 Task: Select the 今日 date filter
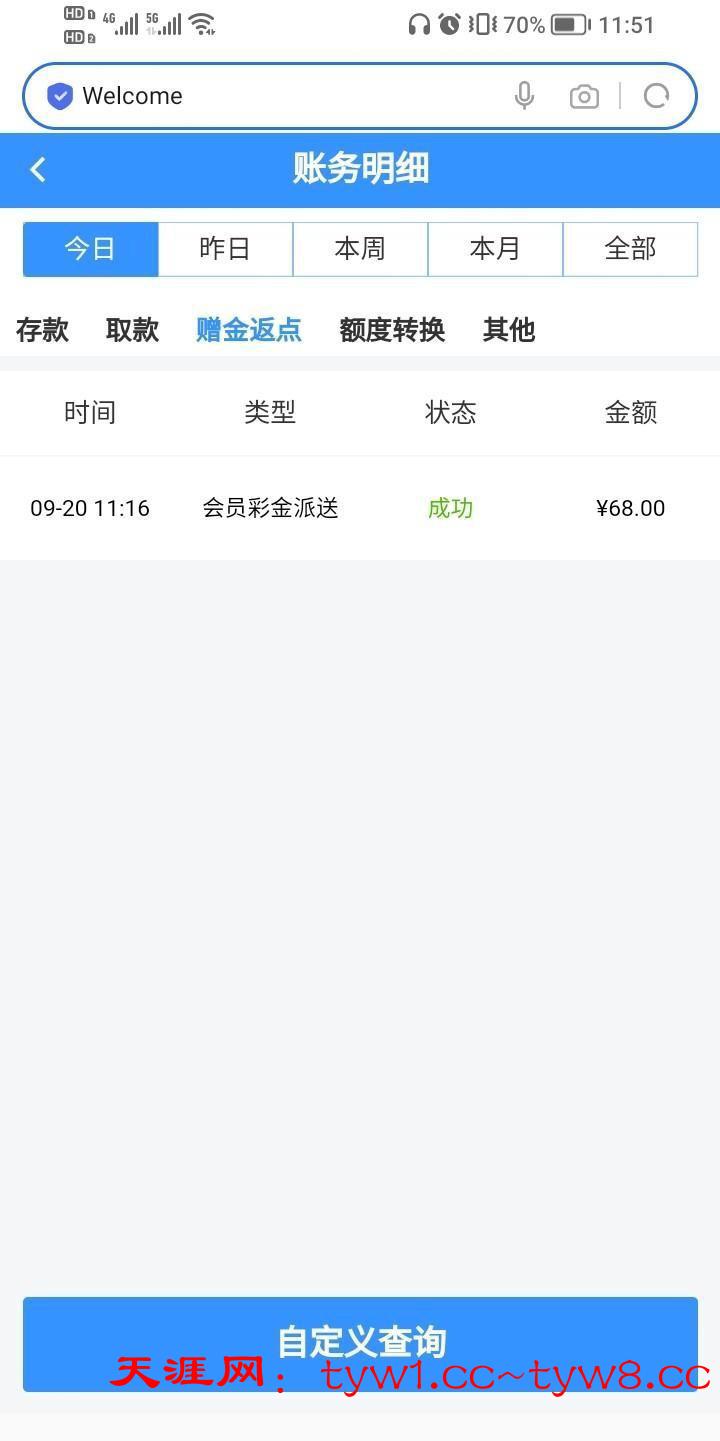point(91,249)
